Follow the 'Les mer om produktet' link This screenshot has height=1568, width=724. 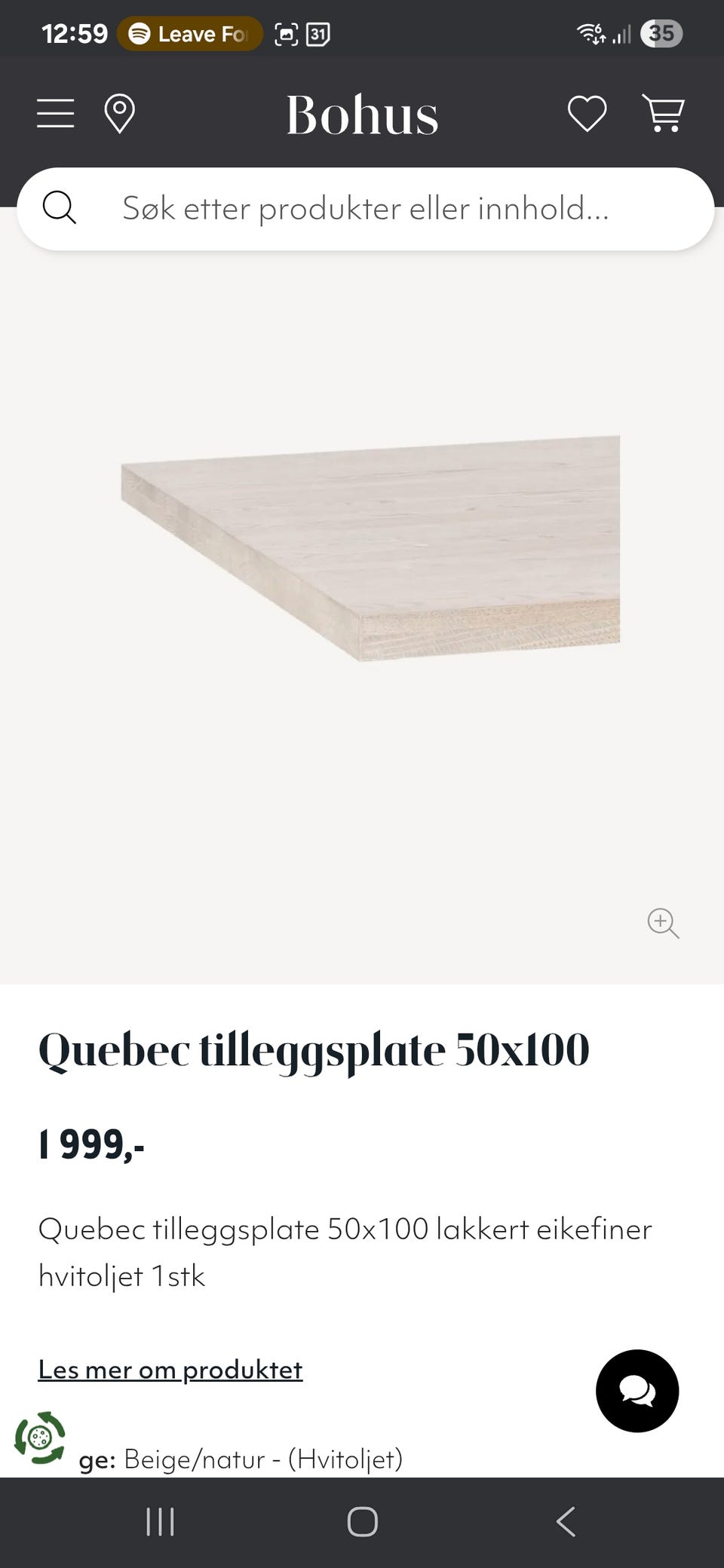tap(170, 1369)
